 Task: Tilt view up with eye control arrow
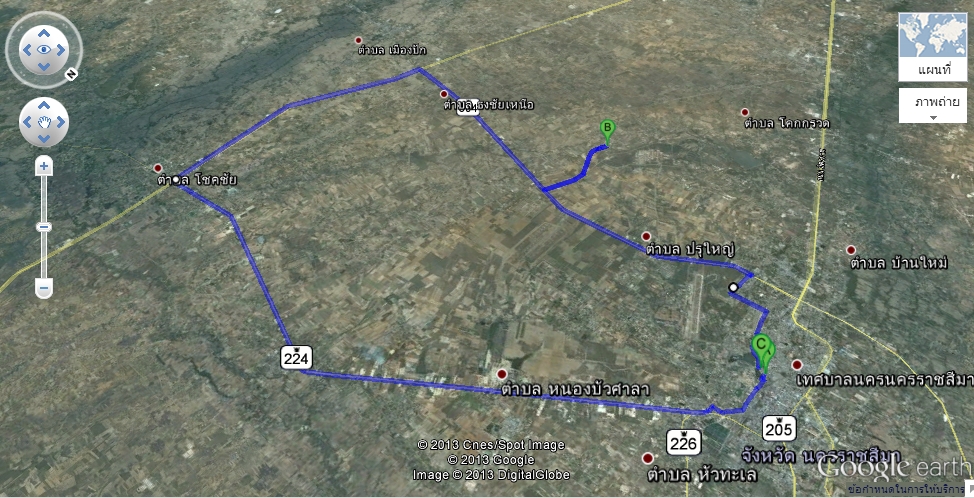coord(44,31)
